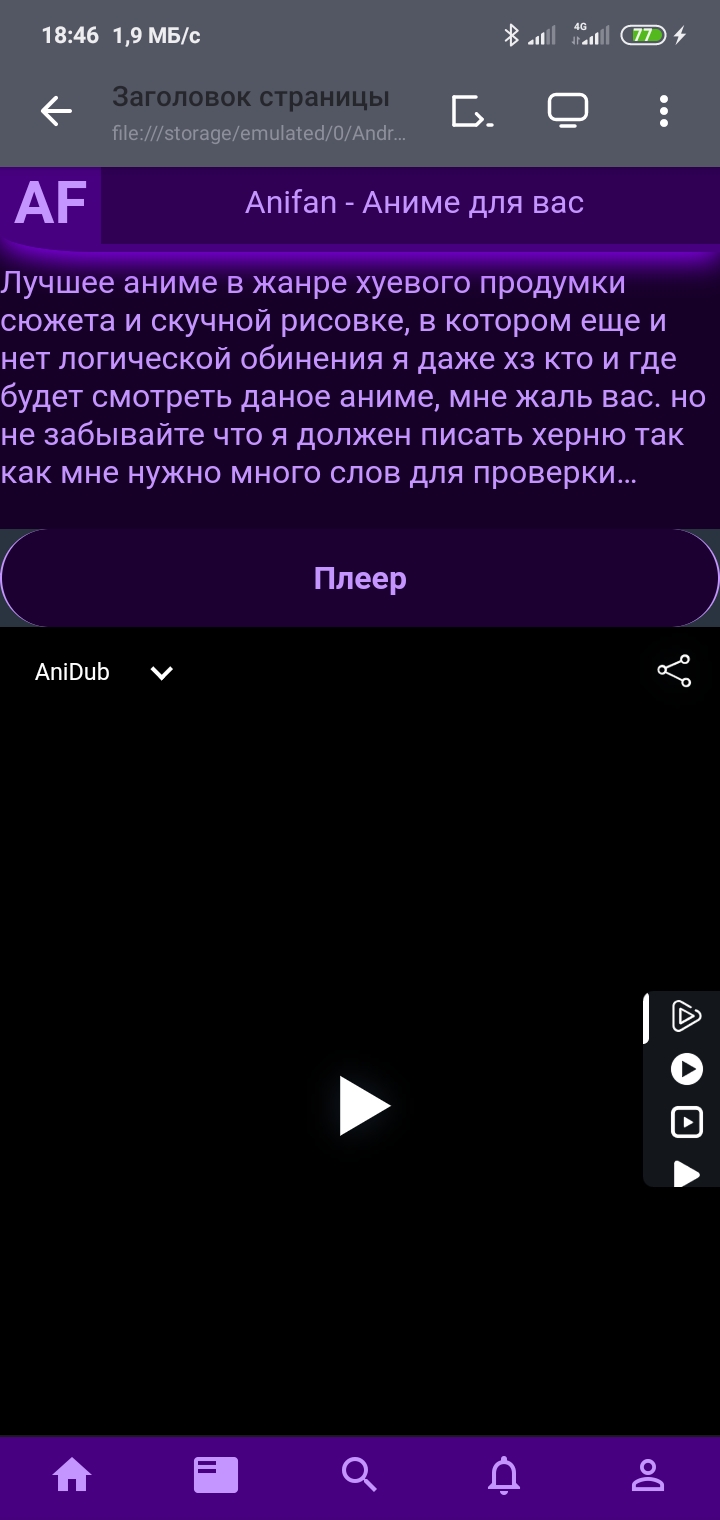Tap the Плеер button
Viewport: 720px width, 1520px height.
point(360,578)
